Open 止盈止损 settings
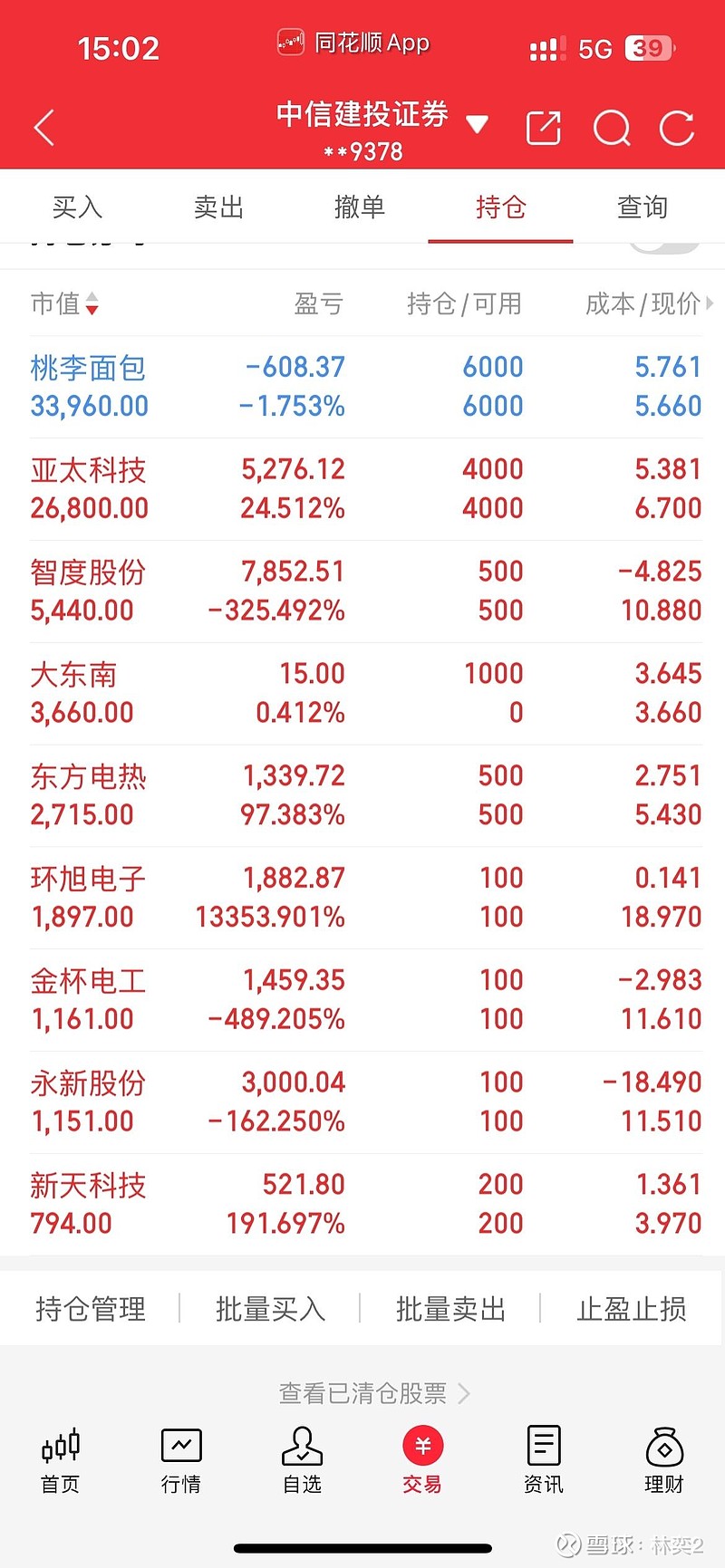 (x=632, y=1309)
